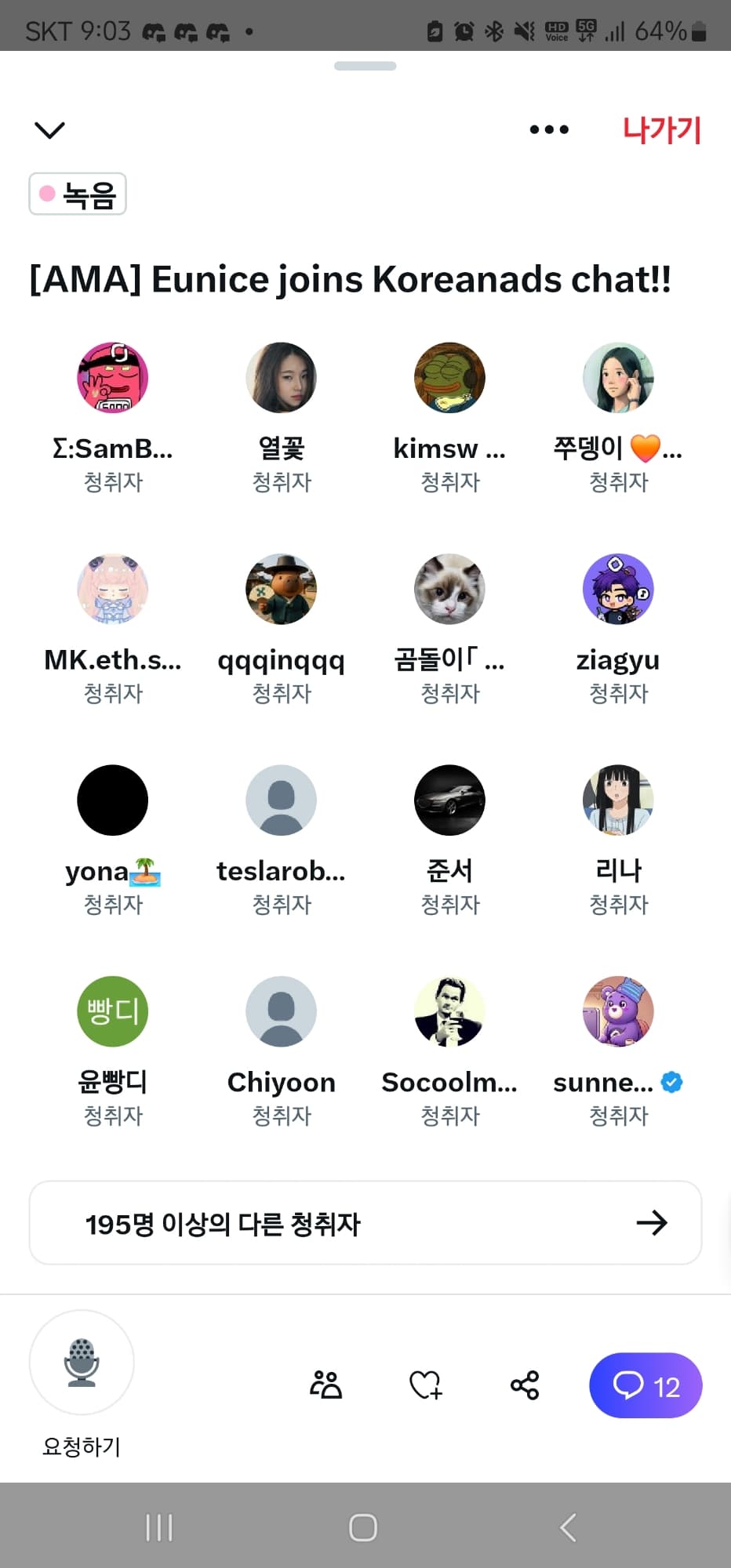View the 195명 이상의 다른 청취자 list

[365, 1222]
